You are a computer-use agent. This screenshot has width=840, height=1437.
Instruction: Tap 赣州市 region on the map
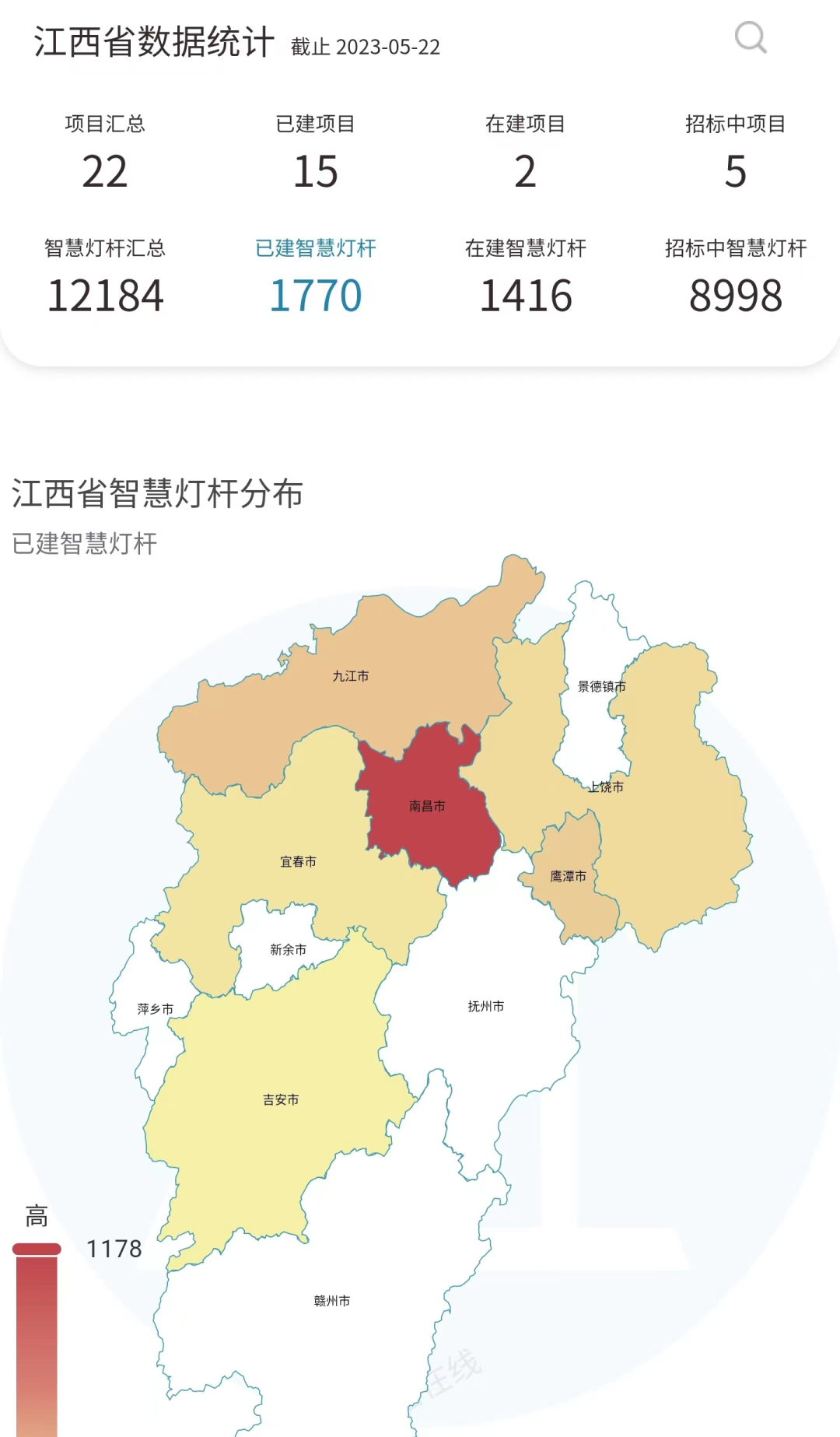[332, 1300]
